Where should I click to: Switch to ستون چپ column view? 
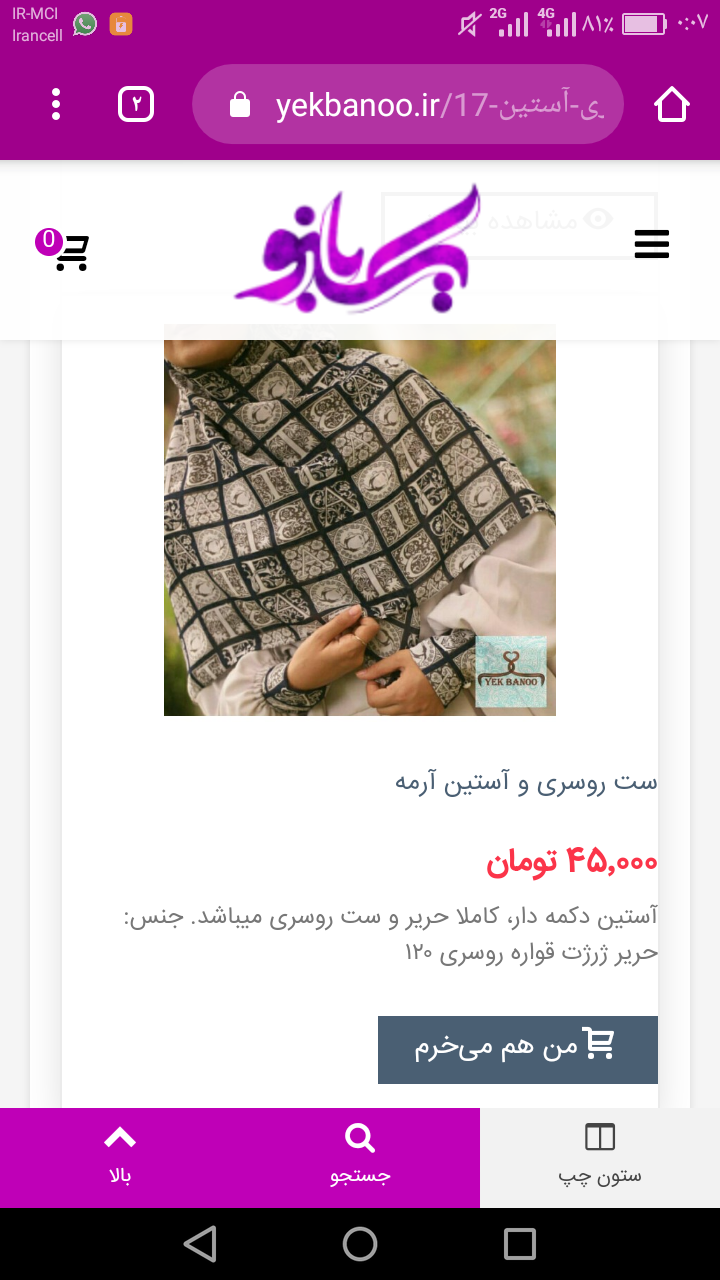tap(600, 1157)
